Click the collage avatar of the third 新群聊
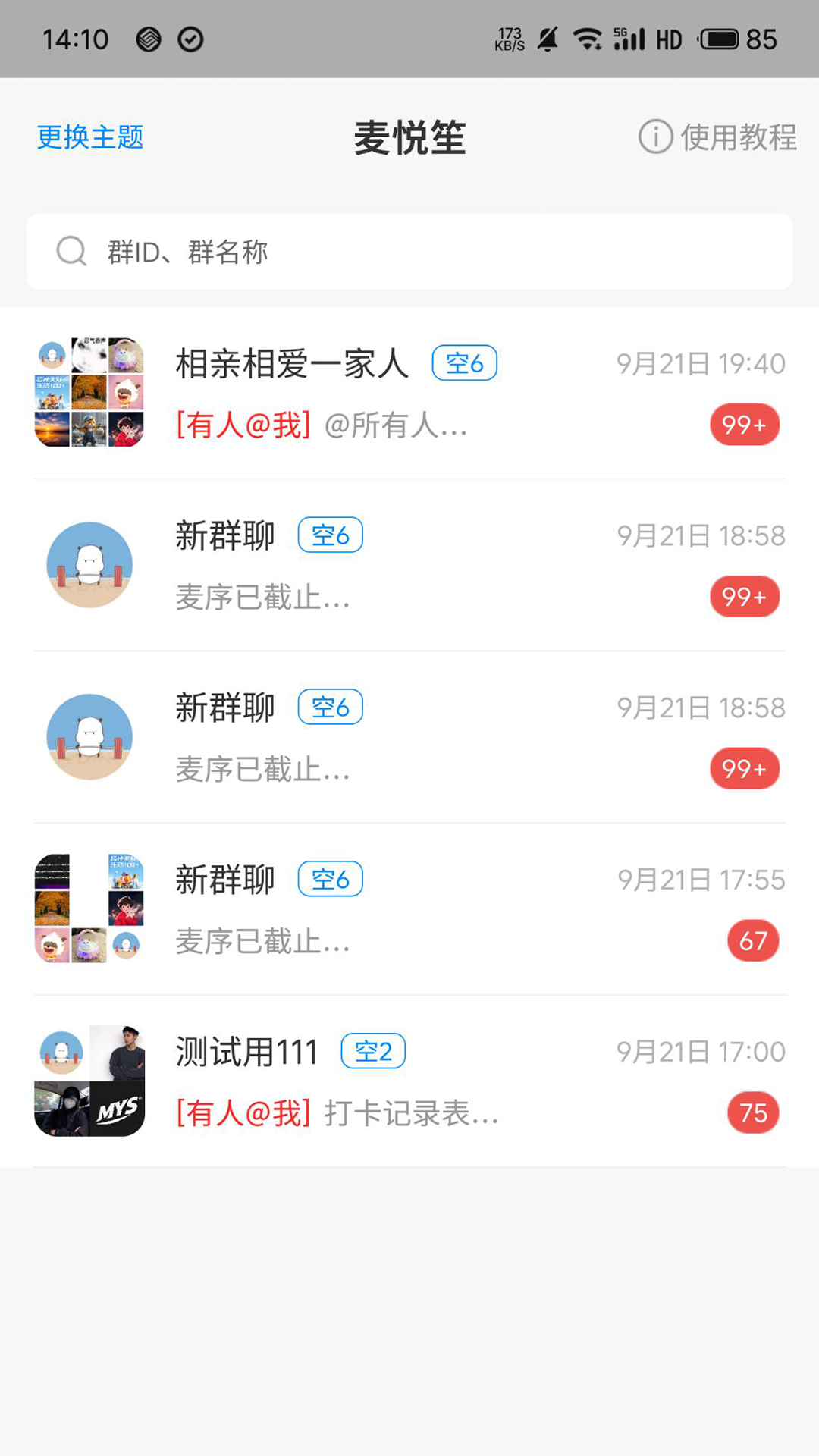This screenshot has width=819, height=1456. coord(89,908)
